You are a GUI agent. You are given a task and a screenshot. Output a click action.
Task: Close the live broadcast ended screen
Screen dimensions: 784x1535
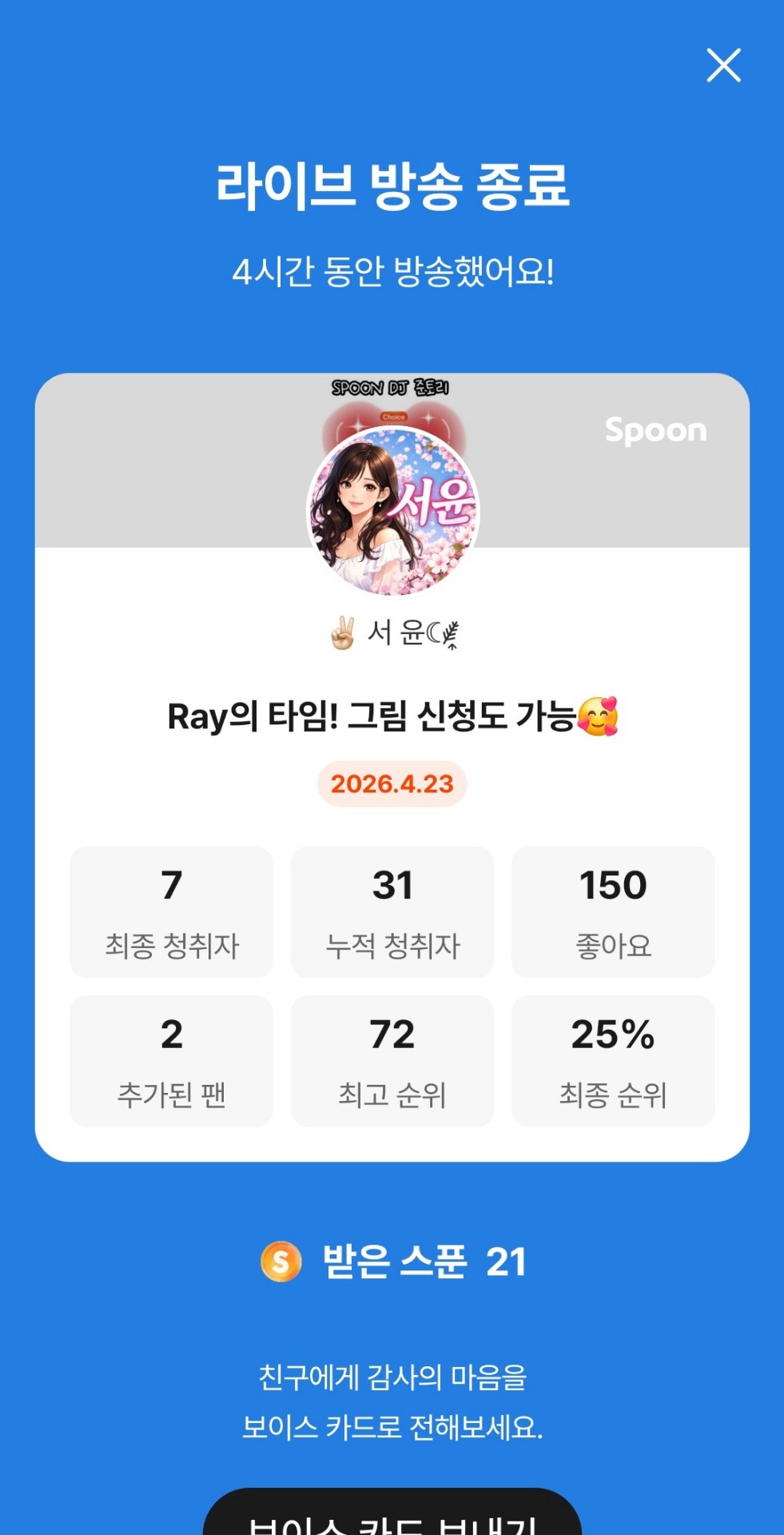tap(723, 66)
